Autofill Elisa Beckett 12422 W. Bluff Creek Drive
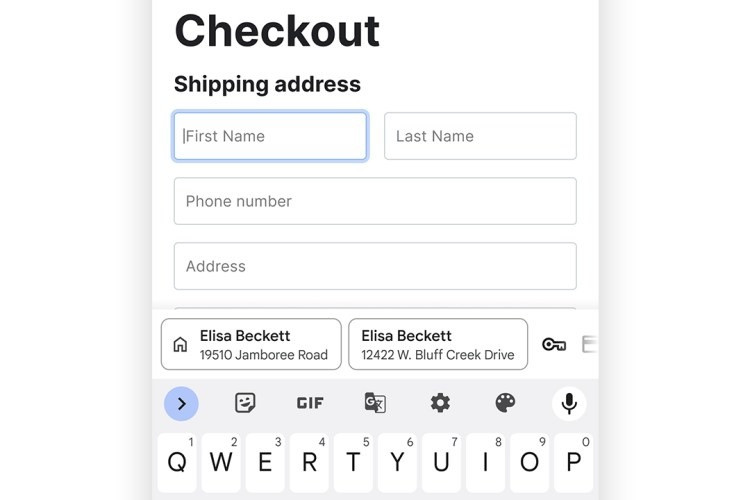 click(x=438, y=344)
